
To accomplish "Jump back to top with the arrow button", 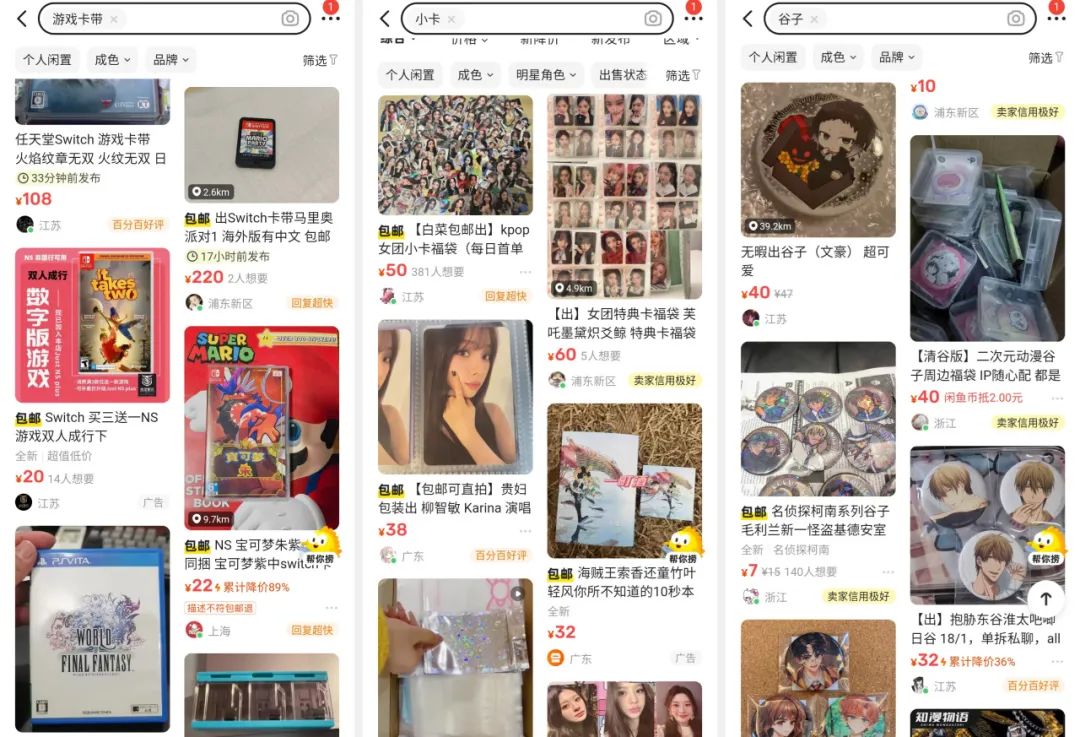I will tap(1045, 599).
